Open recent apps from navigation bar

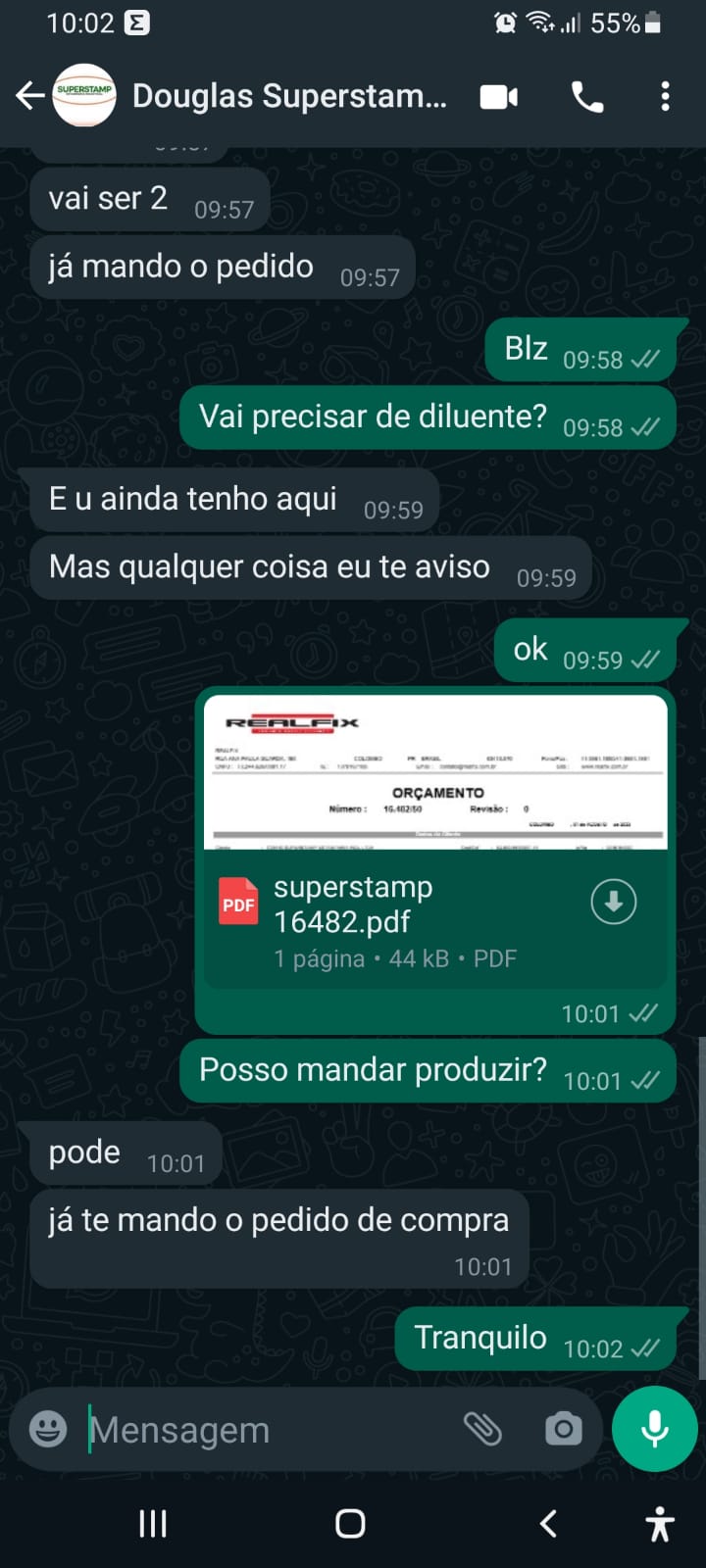pyautogui.click(x=153, y=1523)
